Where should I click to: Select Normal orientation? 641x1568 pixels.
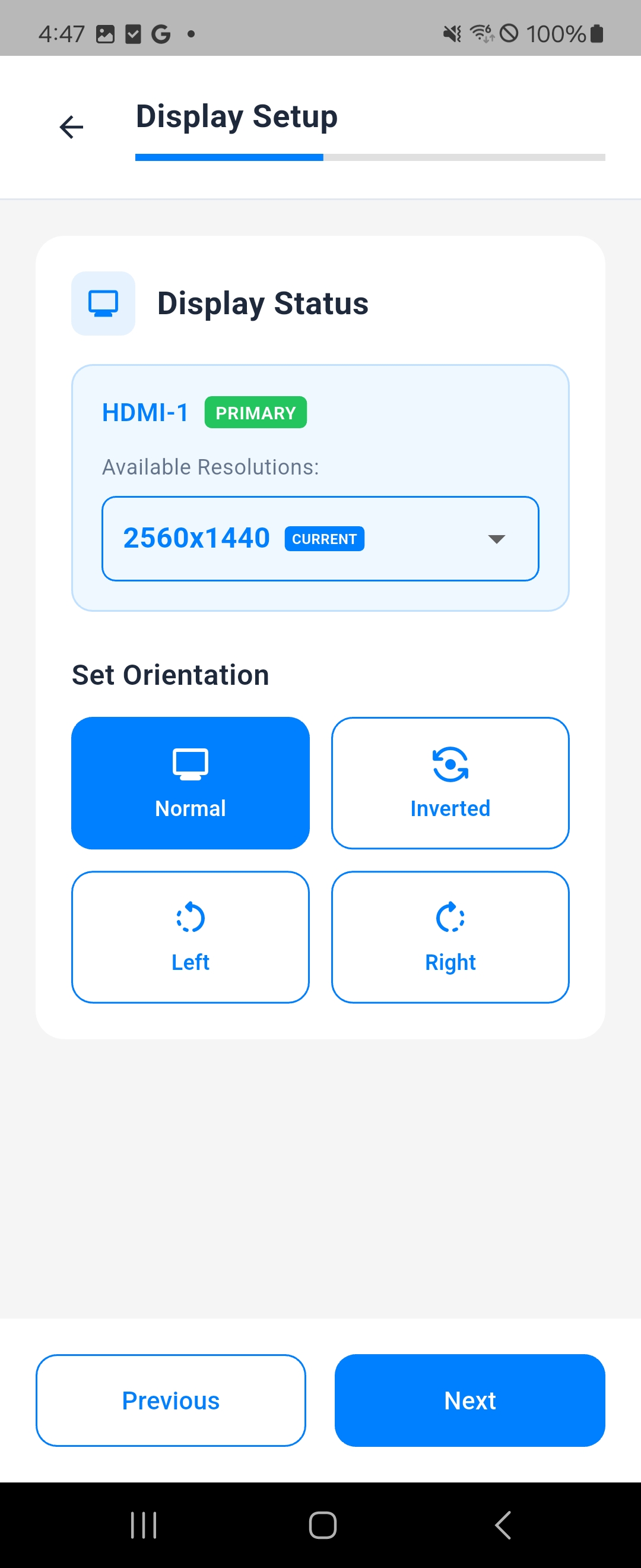coord(191,783)
